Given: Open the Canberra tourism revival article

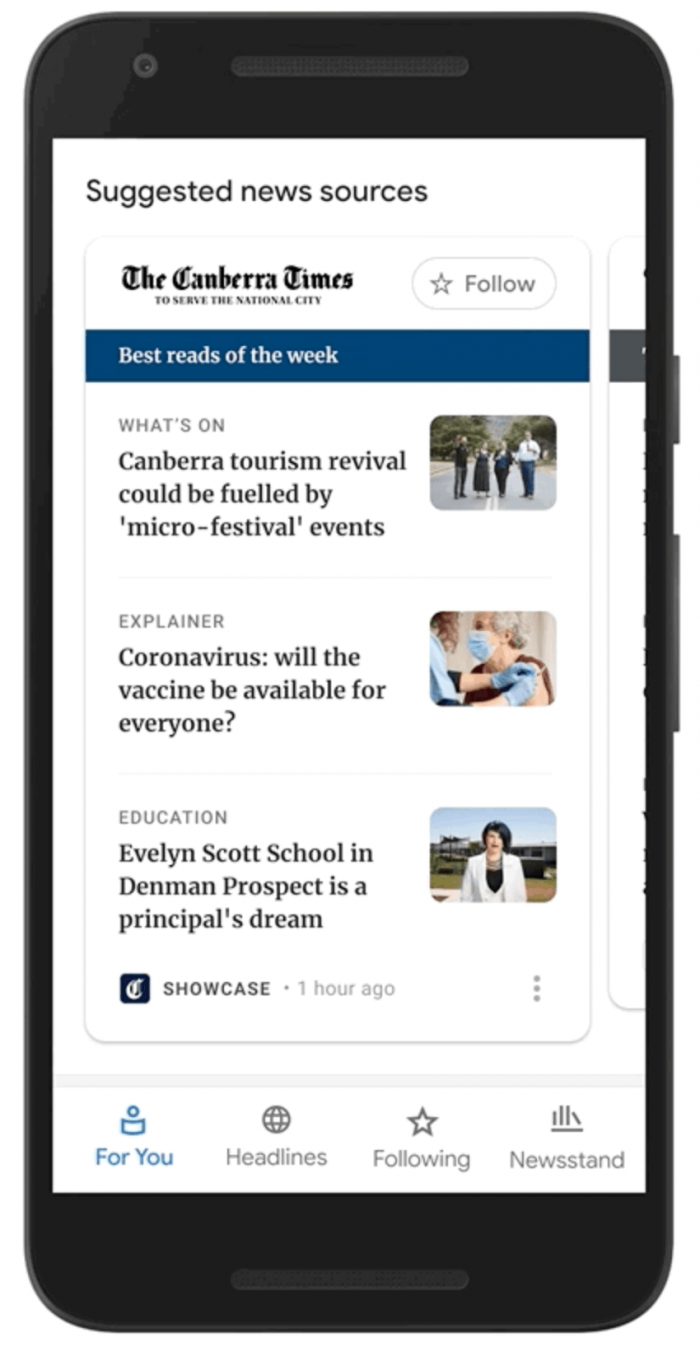Looking at the screenshot, I should pos(262,493).
